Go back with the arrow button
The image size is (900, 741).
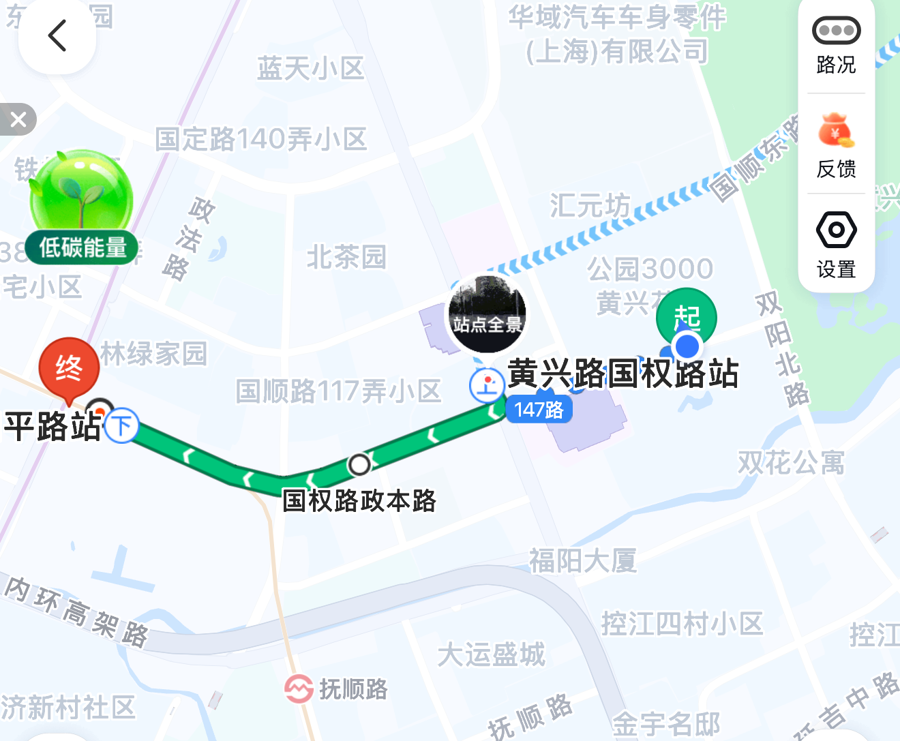click(57, 36)
